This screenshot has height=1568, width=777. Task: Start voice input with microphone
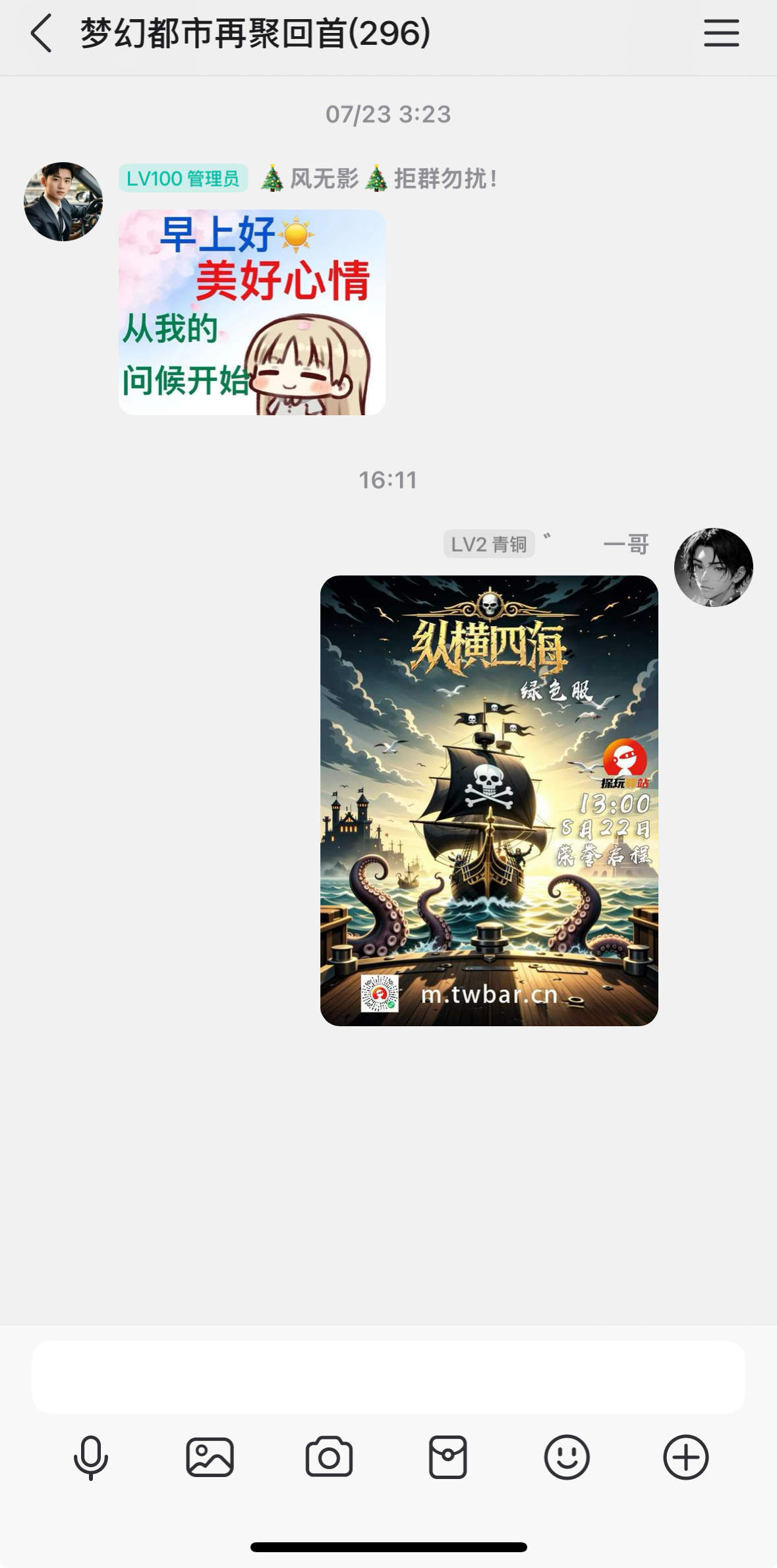click(x=91, y=1457)
